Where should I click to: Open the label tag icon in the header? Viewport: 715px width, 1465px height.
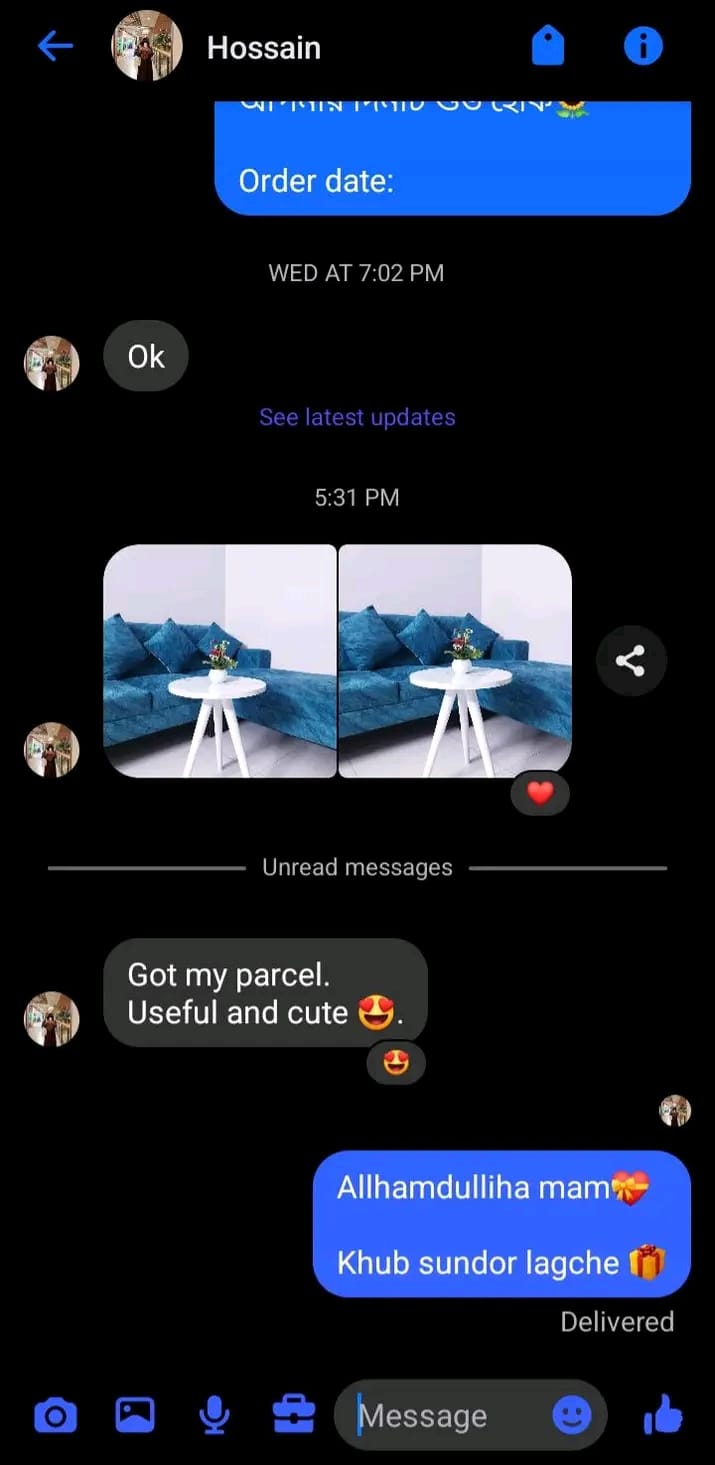pyautogui.click(x=548, y=46)
